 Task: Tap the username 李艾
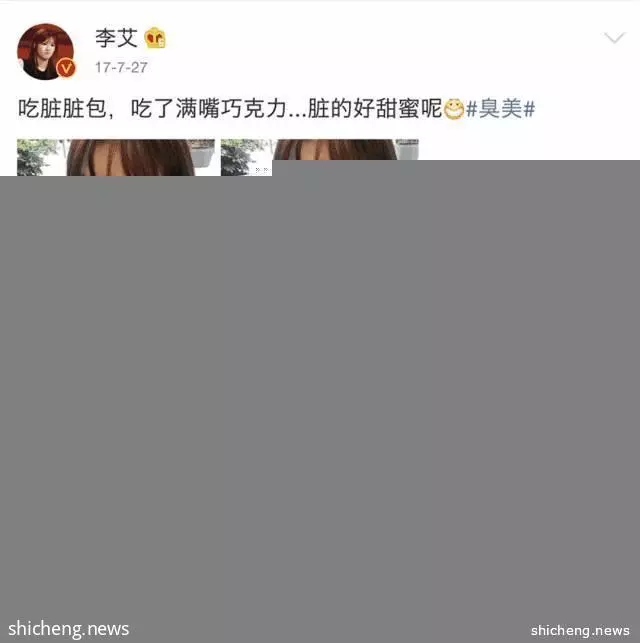point(116,38)
